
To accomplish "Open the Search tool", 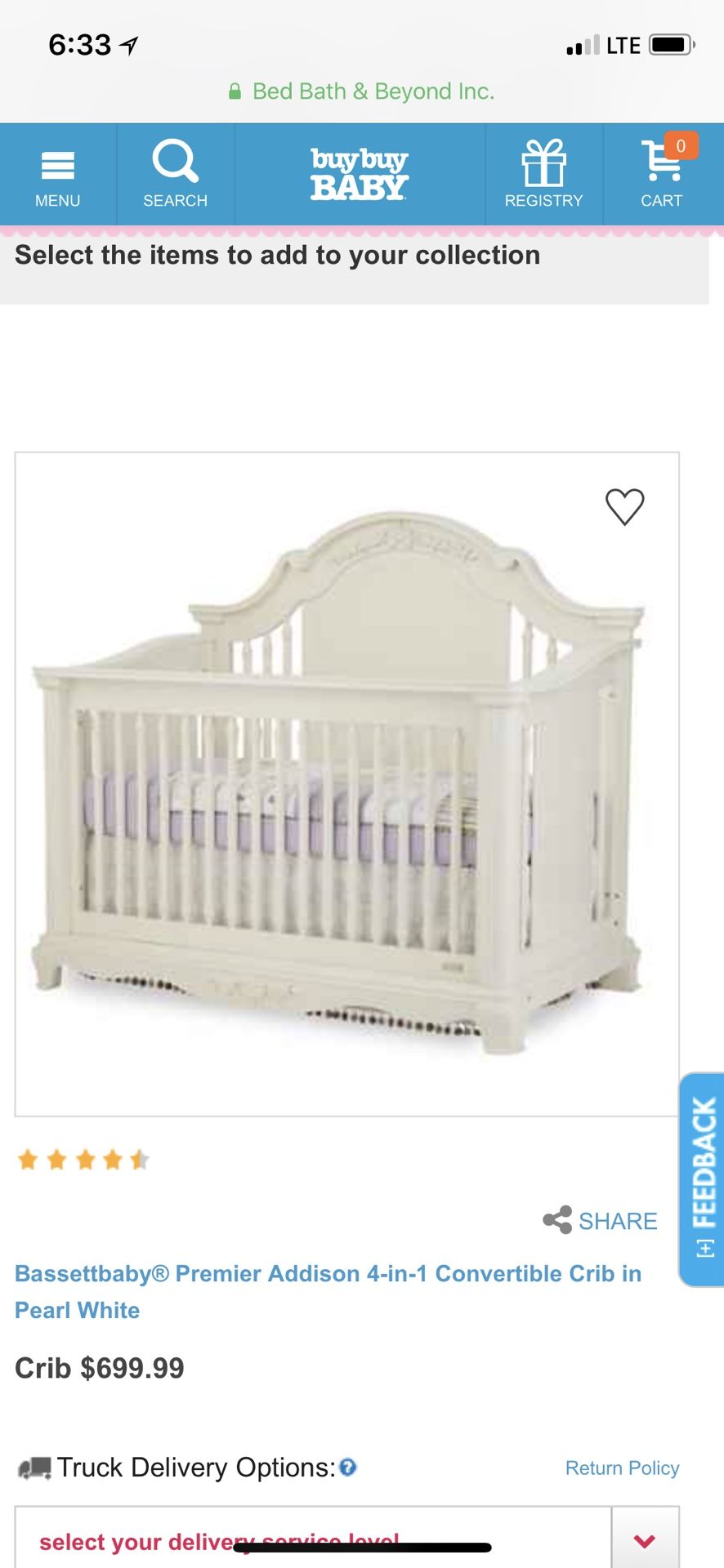I will point(176,176).
